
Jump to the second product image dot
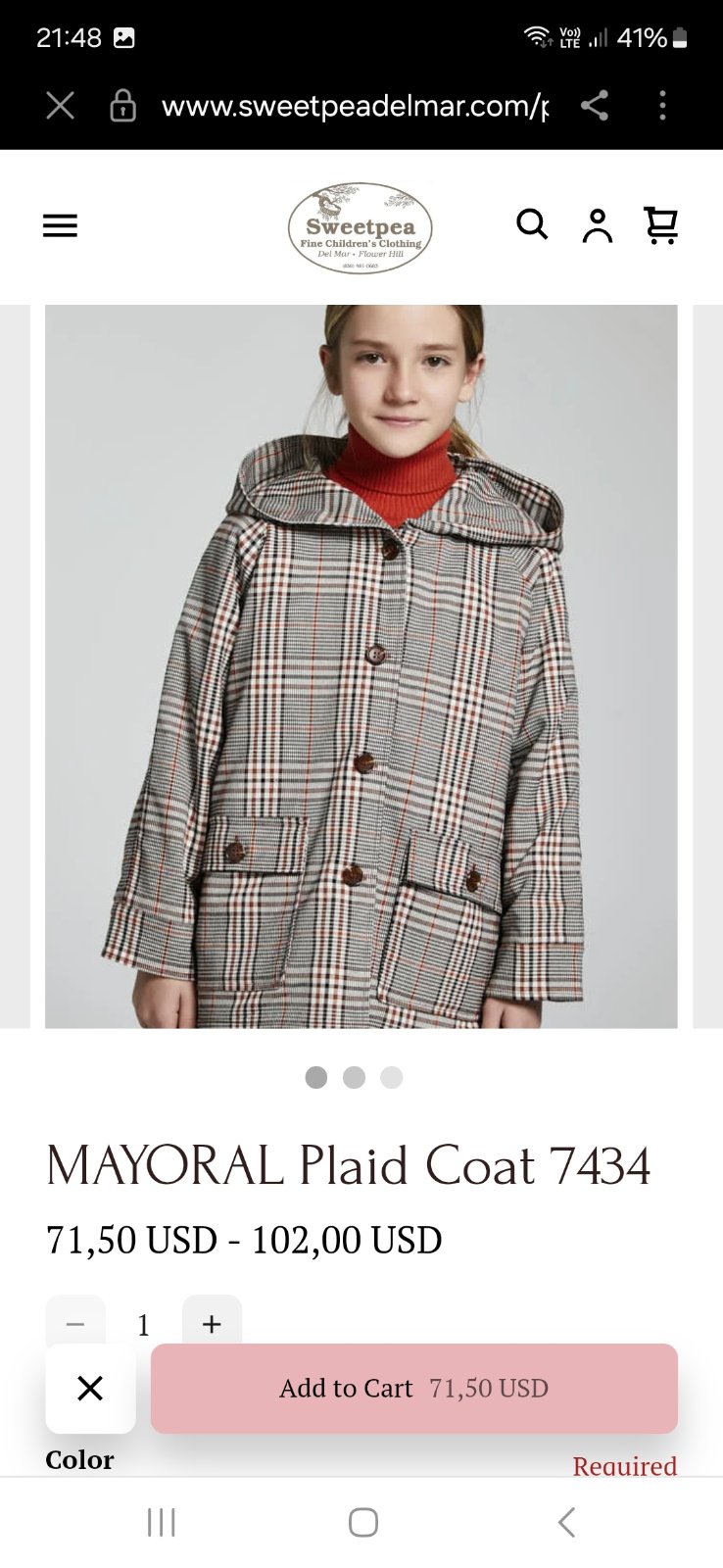coord(354,1078)
